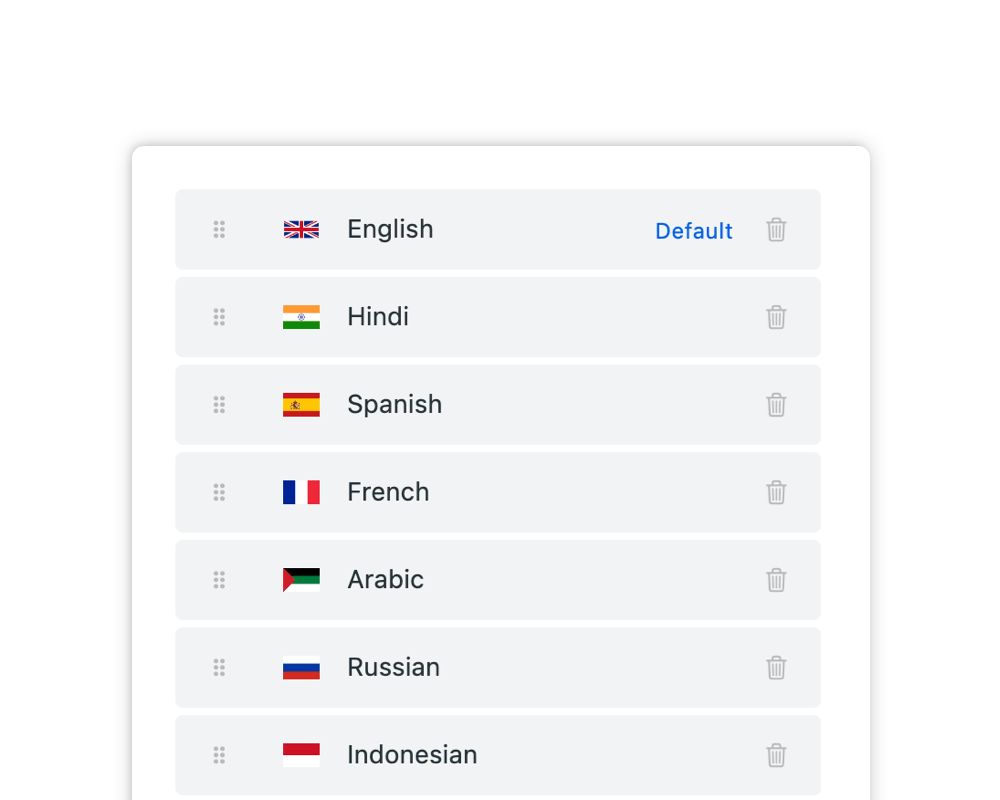The height and width of the screenshot is (800, 1000).
Task: Open the Russian language row
Action: point(393,667)
